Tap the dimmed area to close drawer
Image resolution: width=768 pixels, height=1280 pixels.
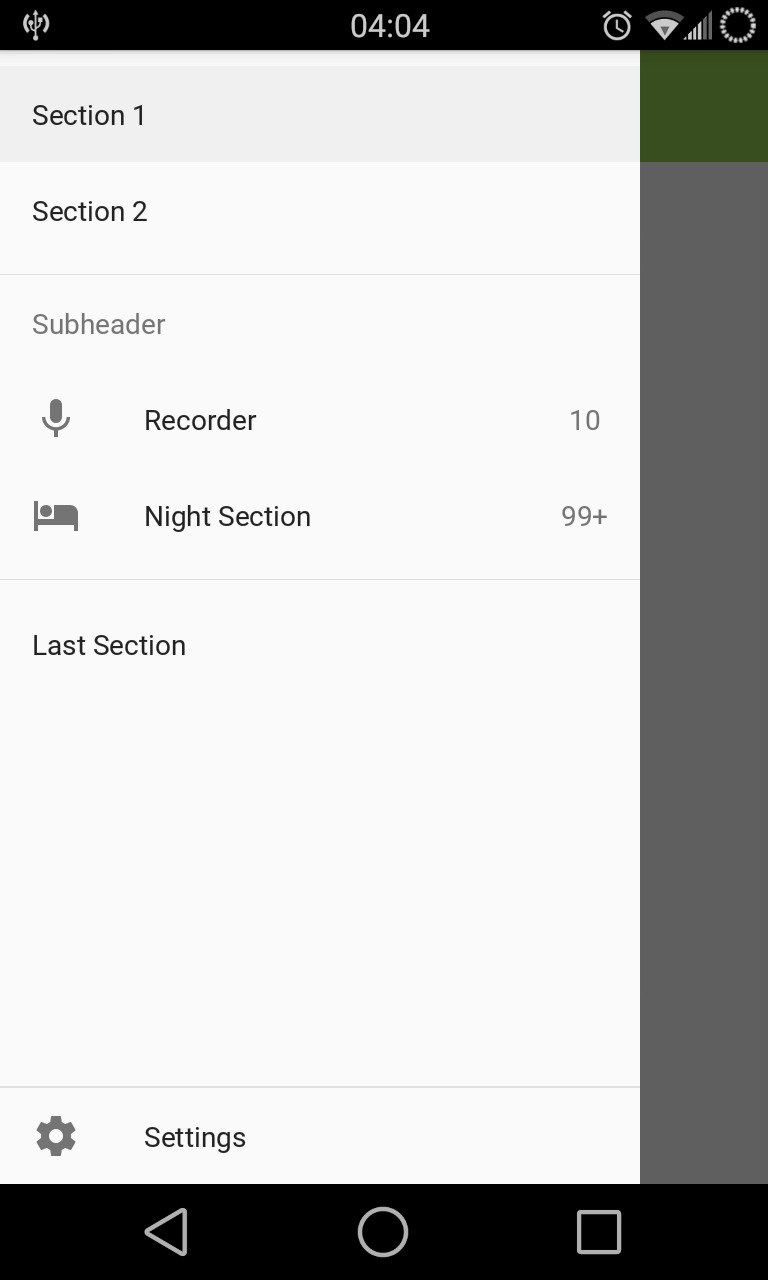coord(704,670)
